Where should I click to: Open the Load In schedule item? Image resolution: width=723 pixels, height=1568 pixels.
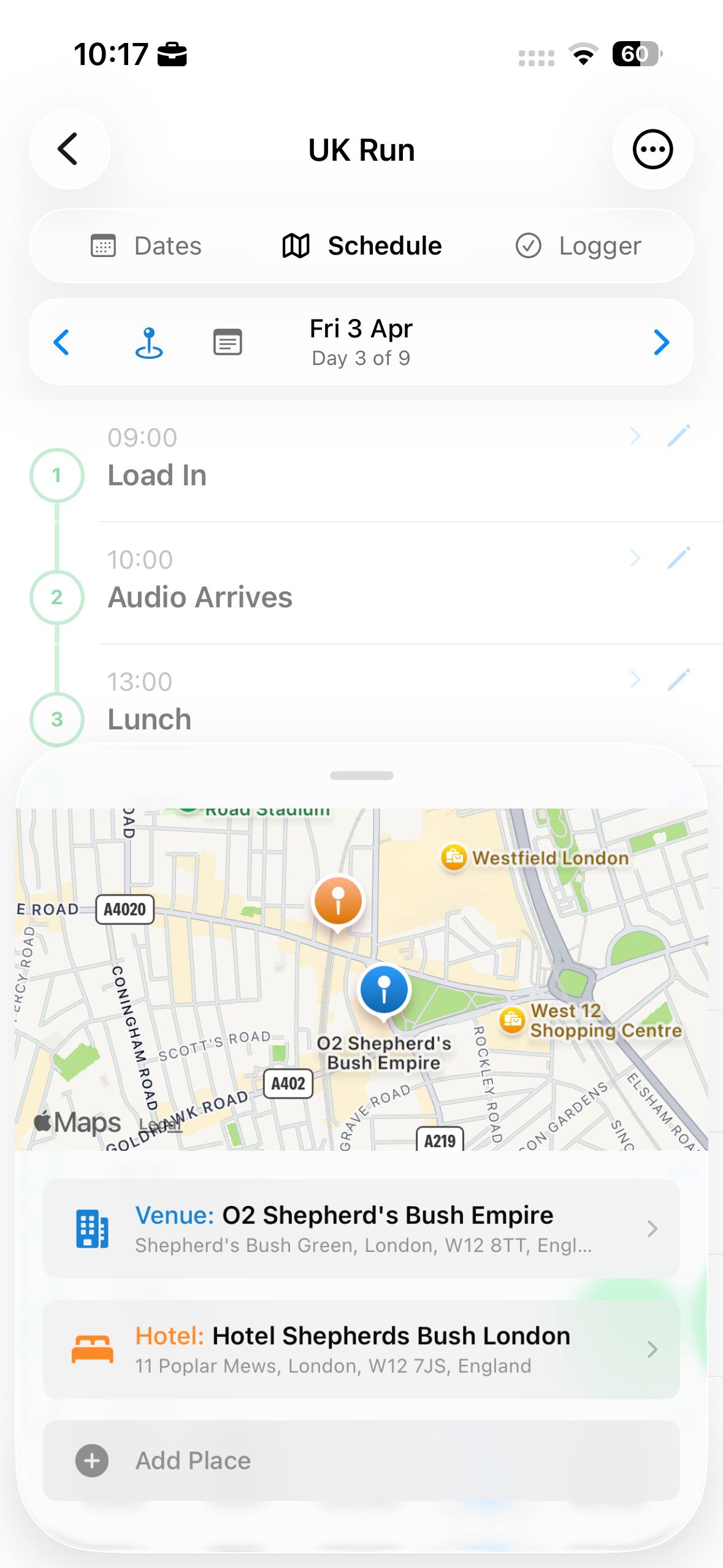click(x=368, y=466)
